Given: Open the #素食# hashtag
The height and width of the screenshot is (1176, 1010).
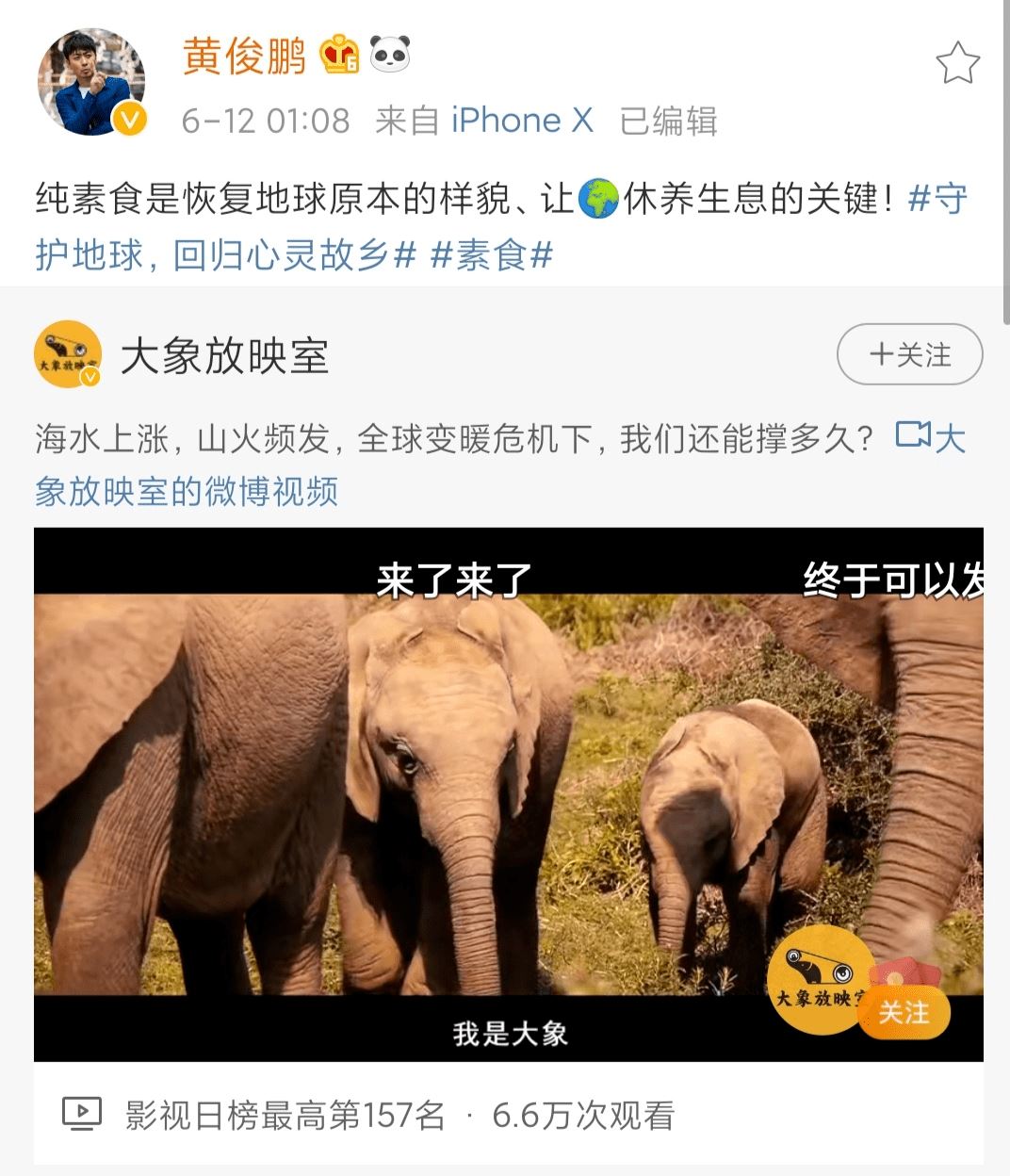Looking at the screenshot, I should click(x=491, y=255).
